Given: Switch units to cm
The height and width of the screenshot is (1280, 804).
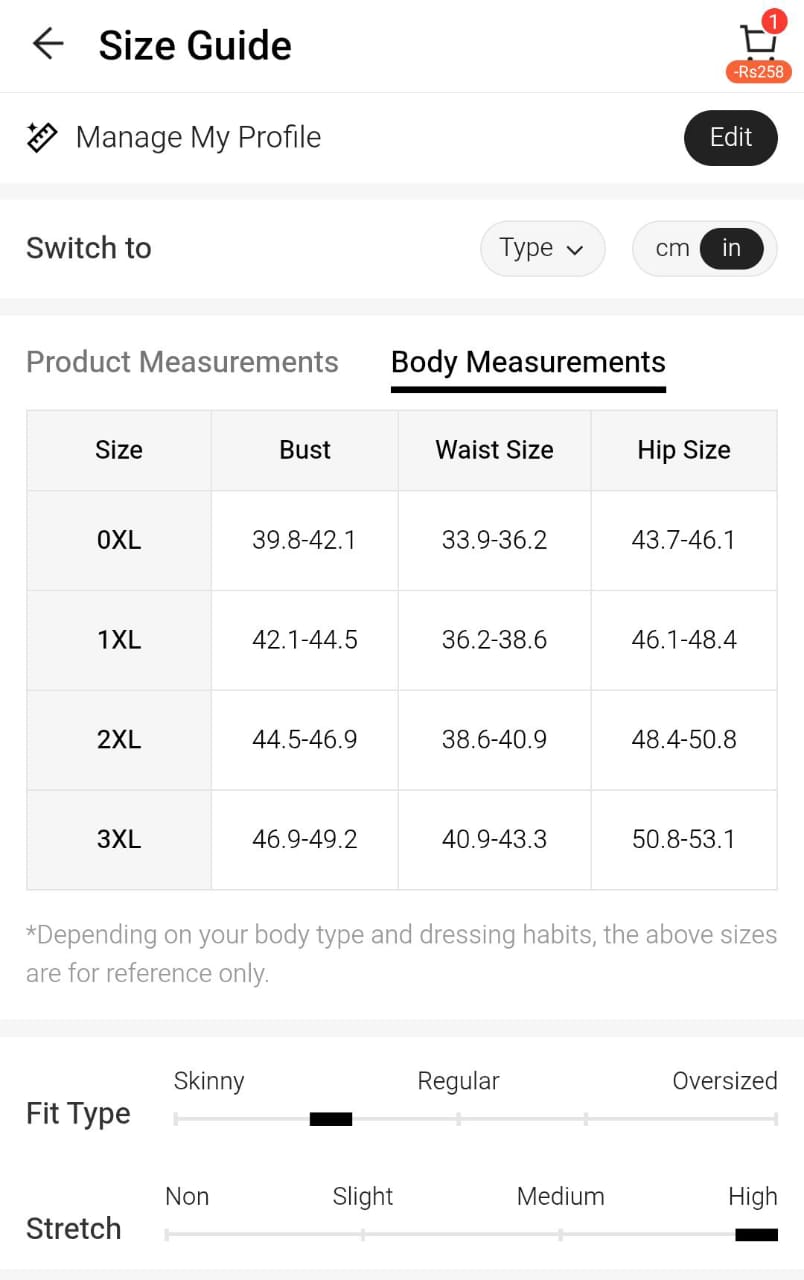Looking at the screenshot, I should tap(672, 248).
